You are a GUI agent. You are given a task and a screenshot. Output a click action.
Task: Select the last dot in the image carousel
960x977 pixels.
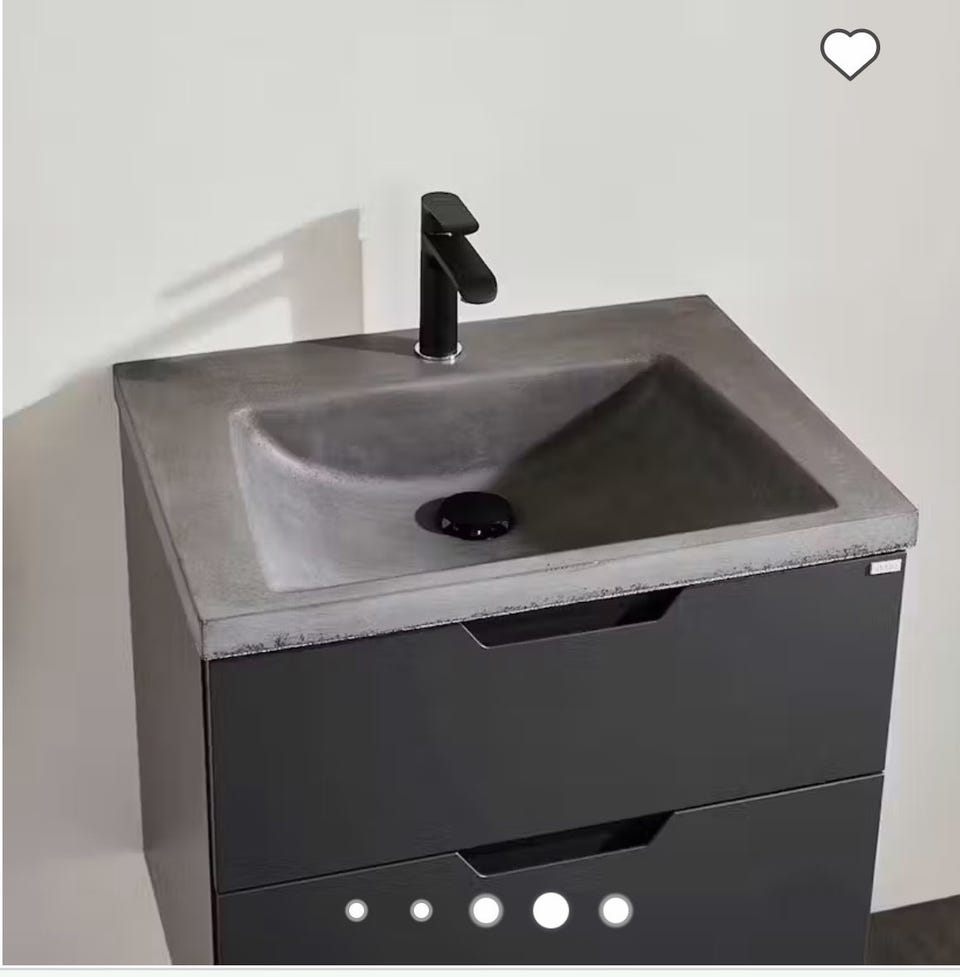tap(615, 910)
